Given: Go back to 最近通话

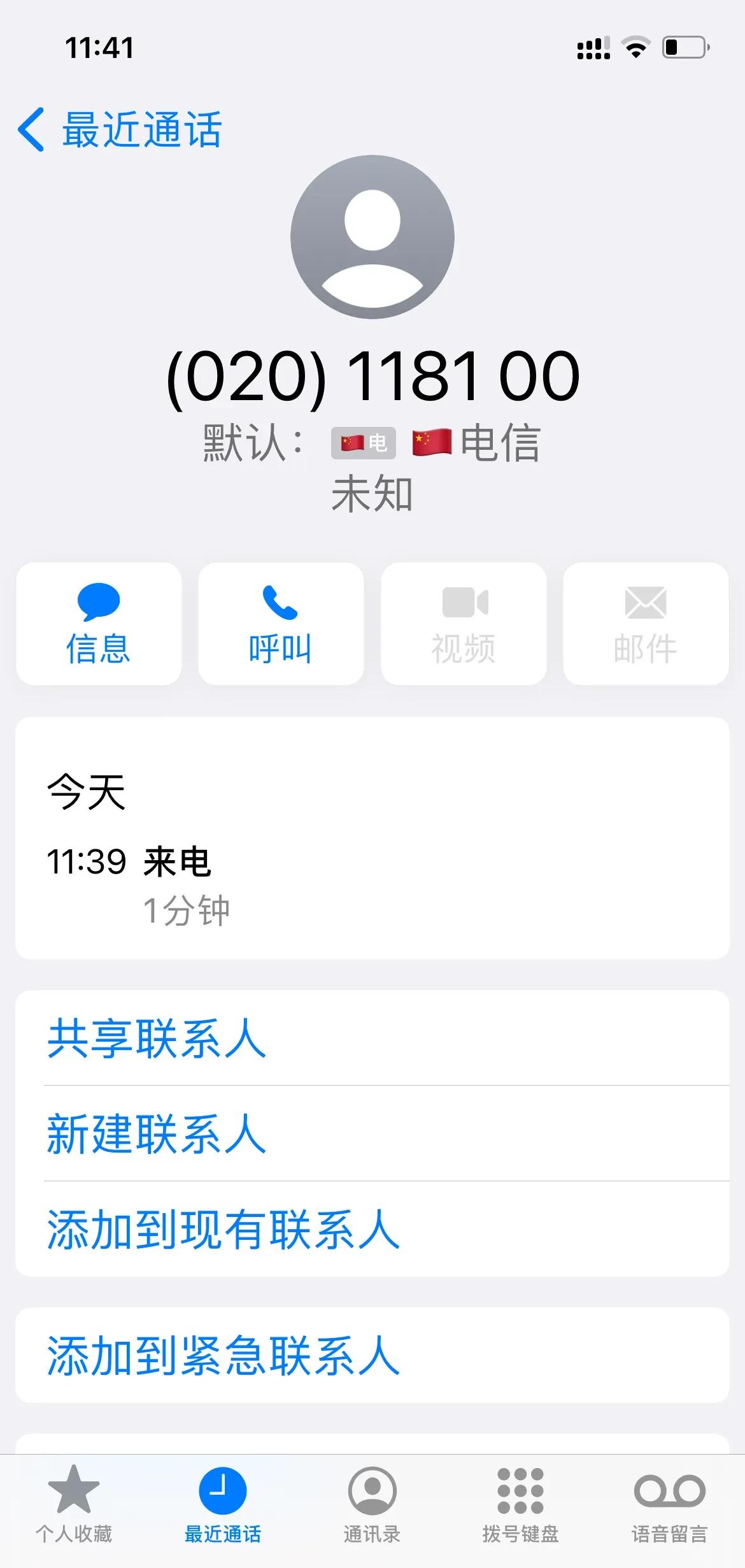Looking at the screenshot, I should [120, 129].
